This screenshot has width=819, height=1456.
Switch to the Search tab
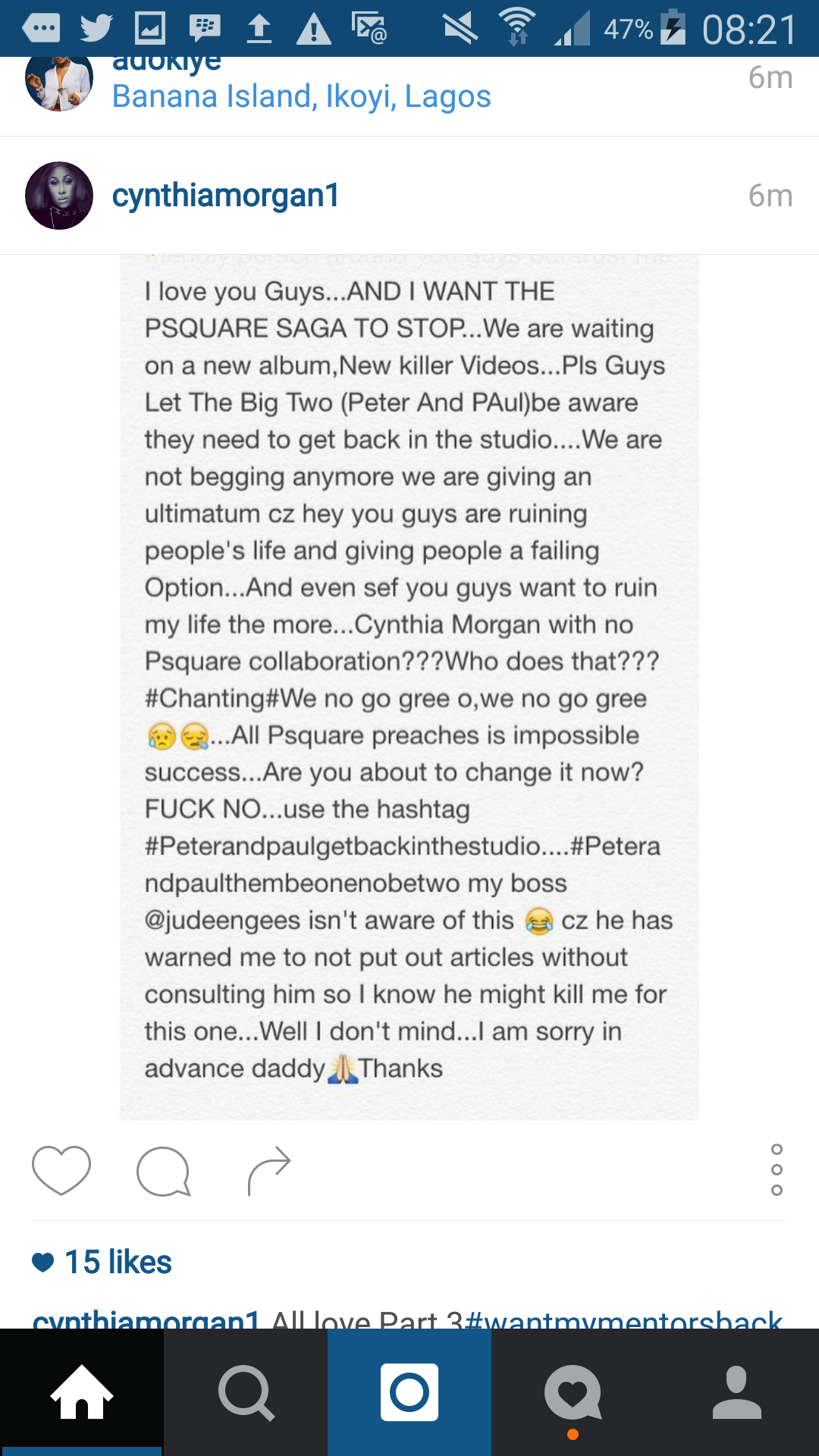[246, 1392]
